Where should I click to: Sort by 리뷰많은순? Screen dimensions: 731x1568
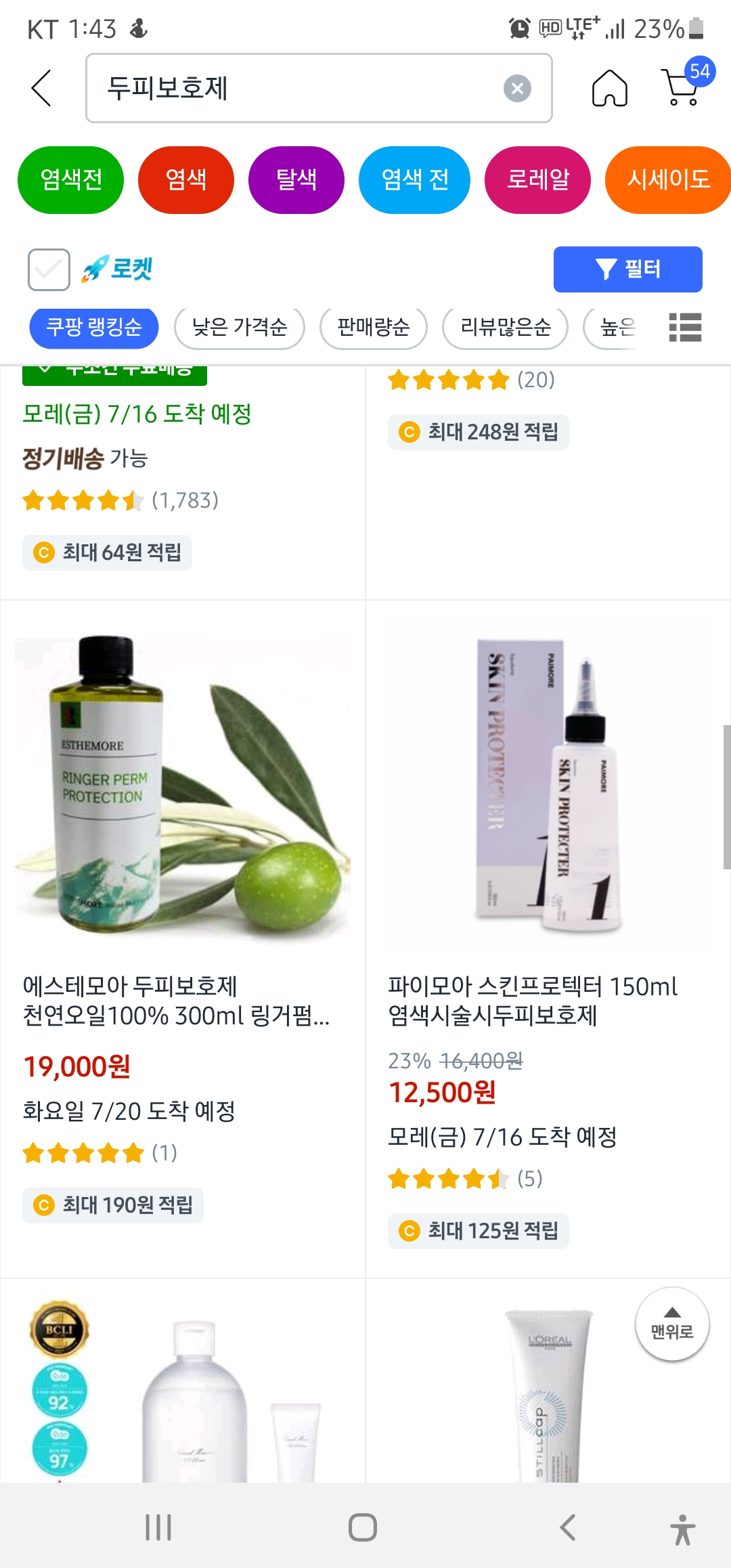505,328
